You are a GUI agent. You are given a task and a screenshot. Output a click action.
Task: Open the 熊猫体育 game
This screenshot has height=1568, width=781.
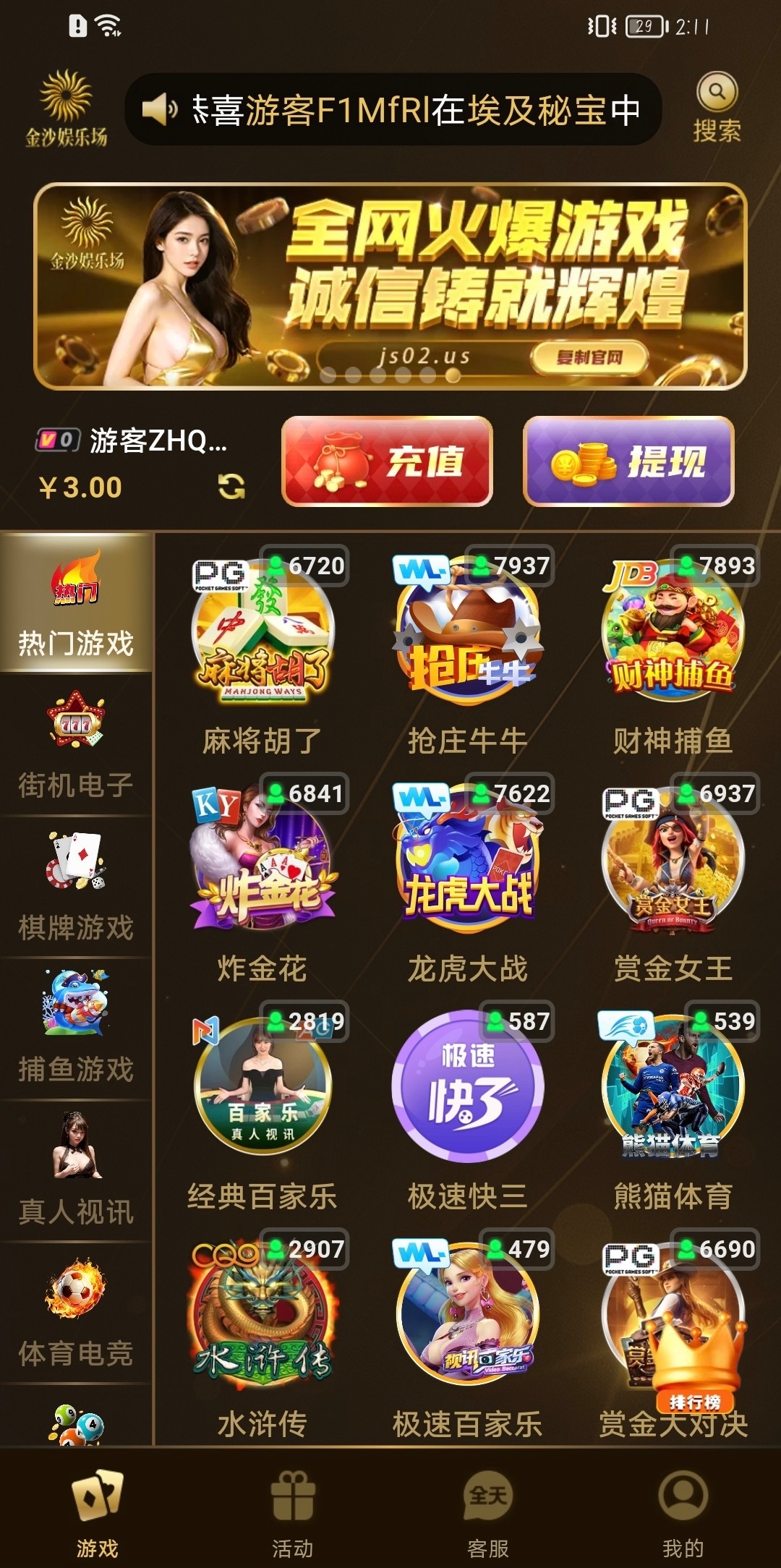[673, 1086]
